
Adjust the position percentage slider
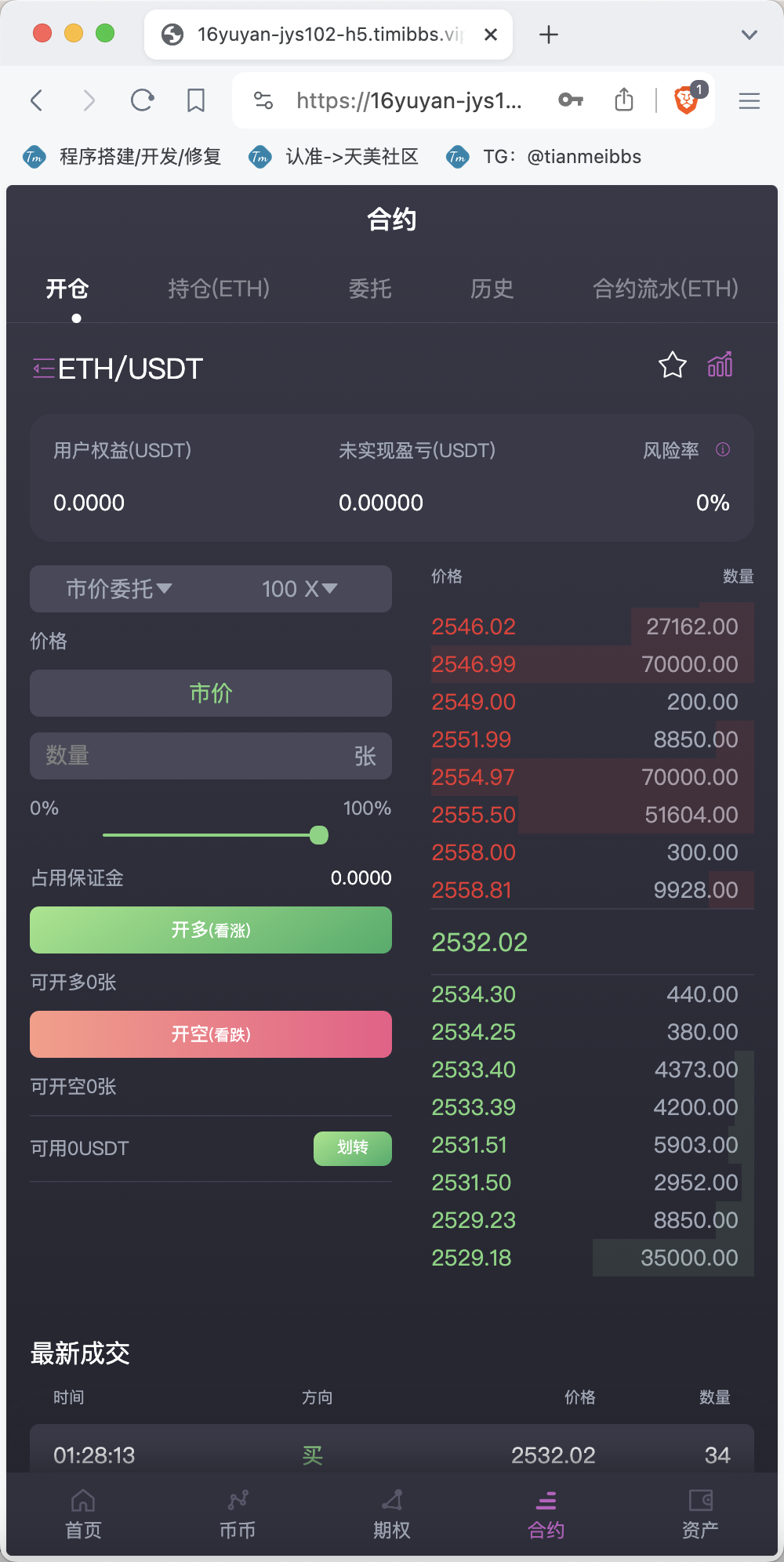[x=318, y=835]
